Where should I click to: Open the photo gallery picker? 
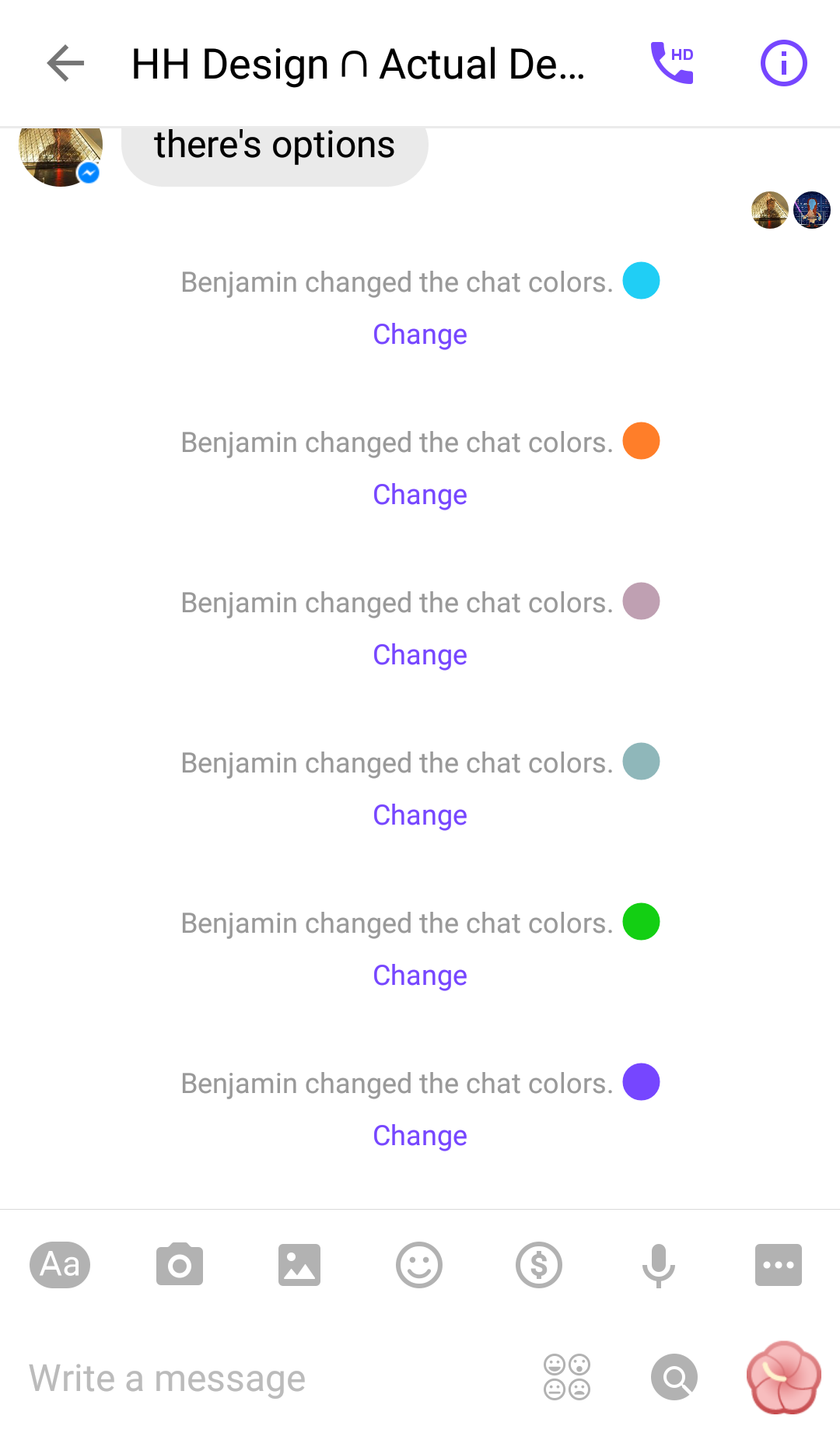299,1265
